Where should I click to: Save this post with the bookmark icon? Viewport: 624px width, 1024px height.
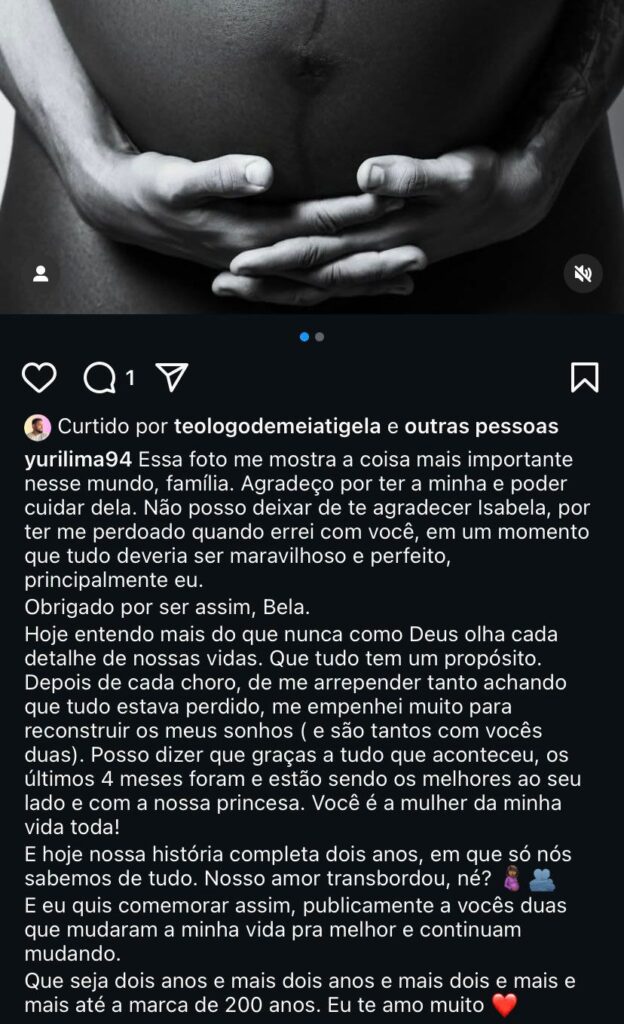(584, 377)
